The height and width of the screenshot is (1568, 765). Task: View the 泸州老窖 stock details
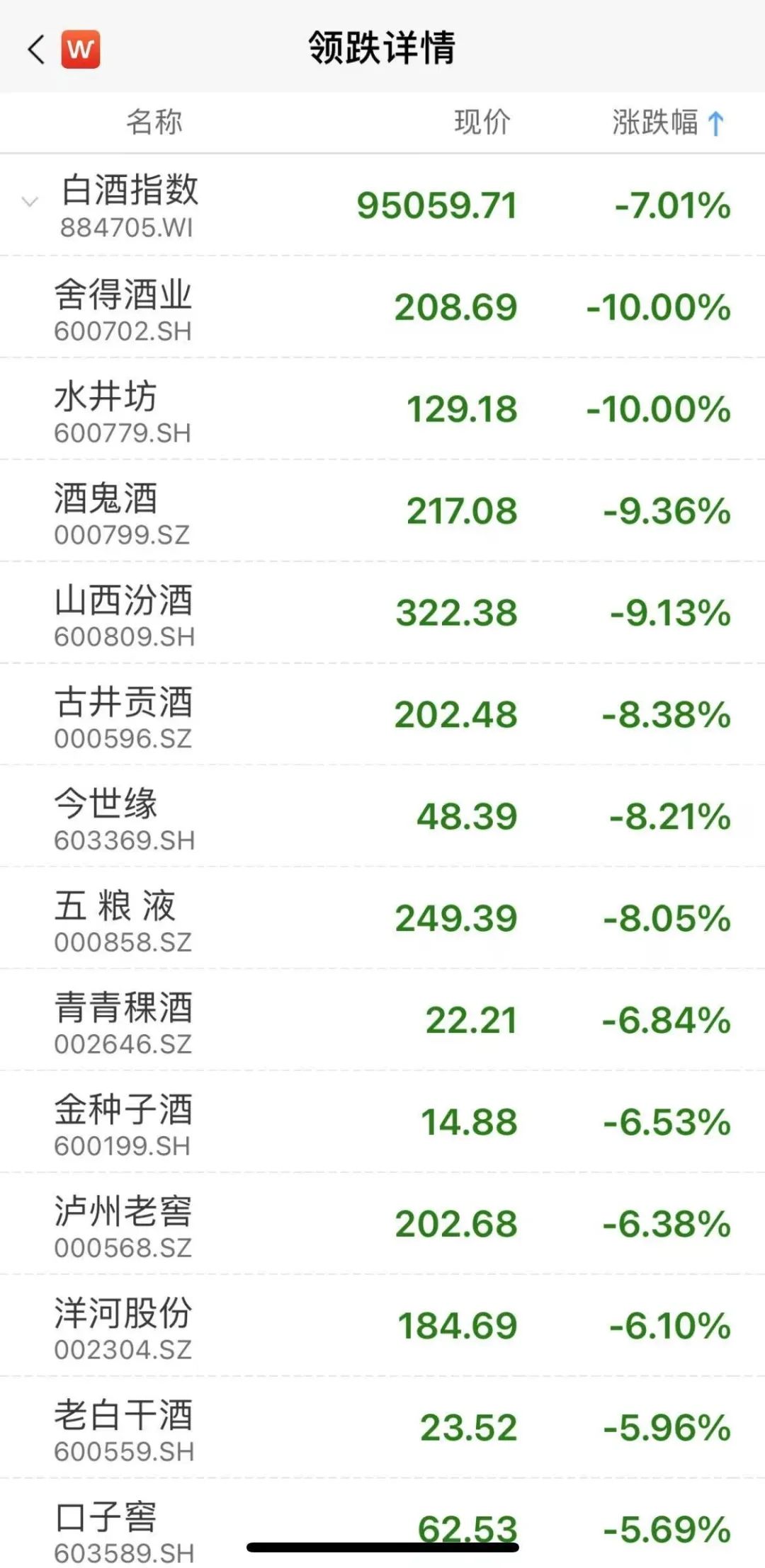click(382, 1224)
